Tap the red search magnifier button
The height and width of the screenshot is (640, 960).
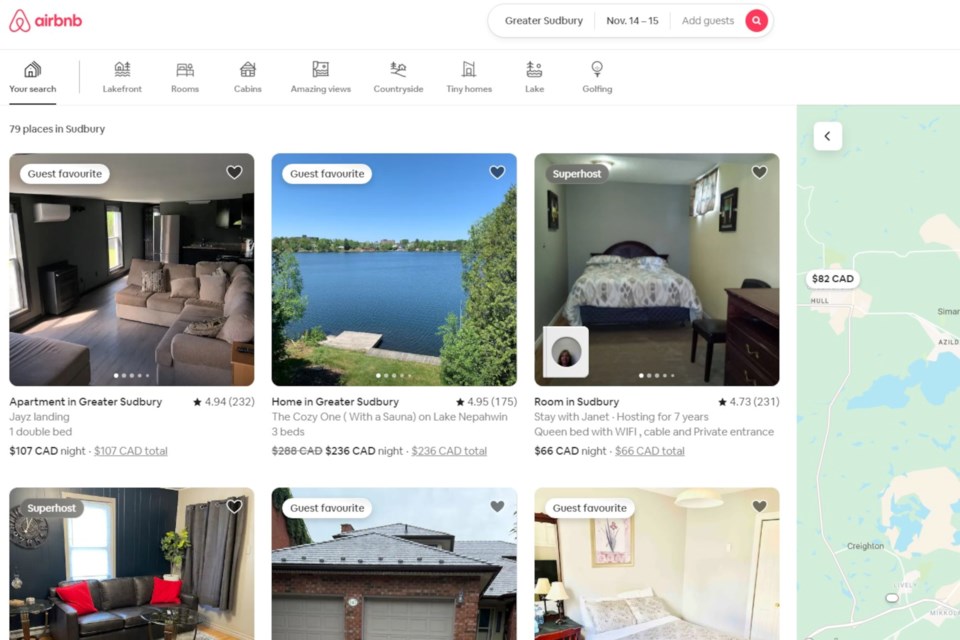click(757, 21)
